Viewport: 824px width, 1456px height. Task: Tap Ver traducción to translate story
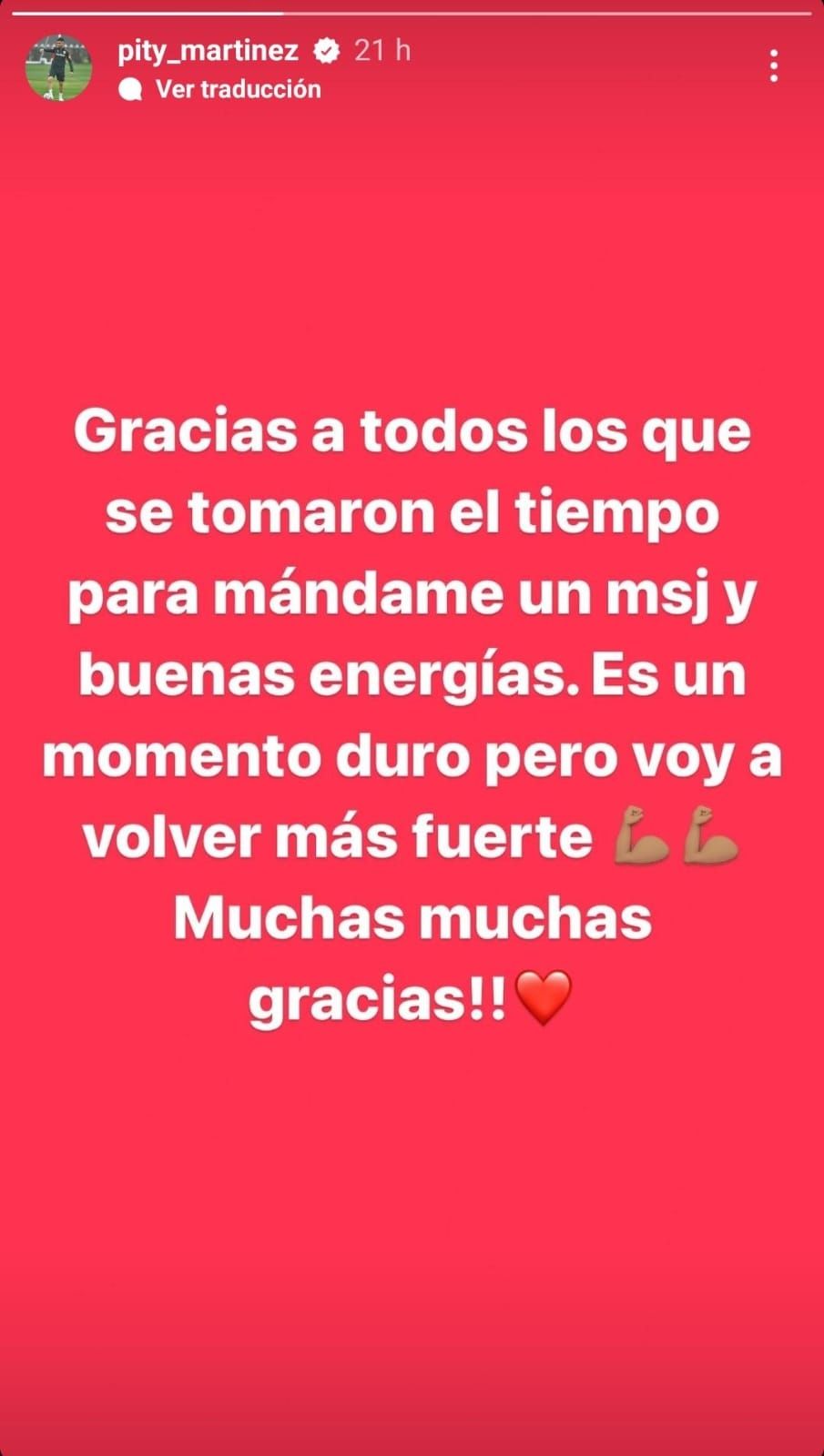[x=237, y=89]
